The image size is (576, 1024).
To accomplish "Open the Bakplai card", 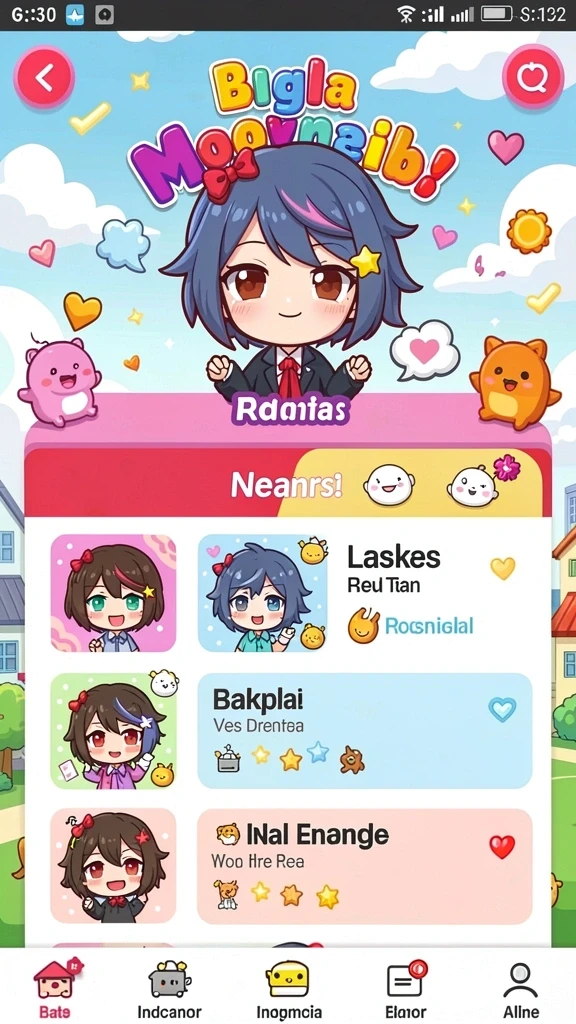I will (364, 730).
